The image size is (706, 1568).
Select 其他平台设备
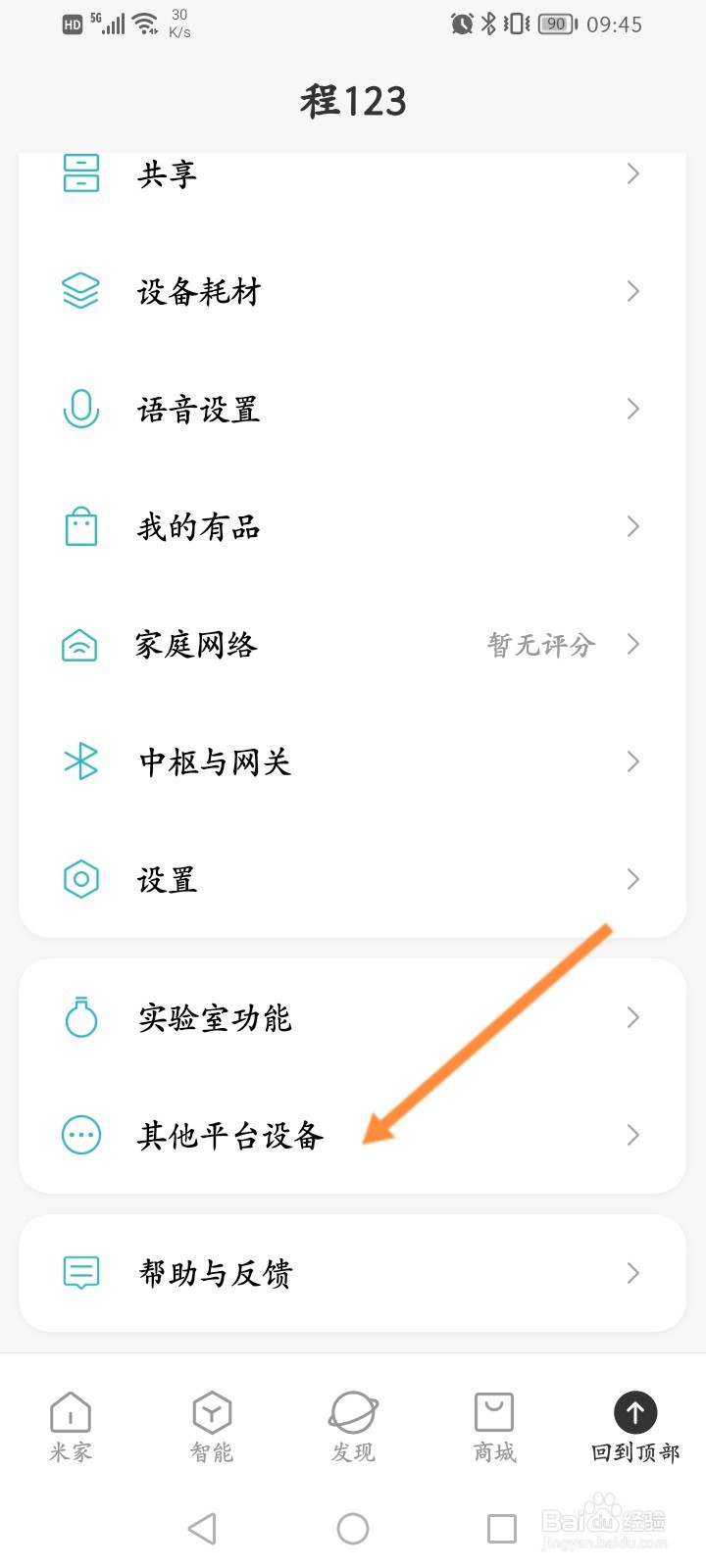tap(353, 1135)
